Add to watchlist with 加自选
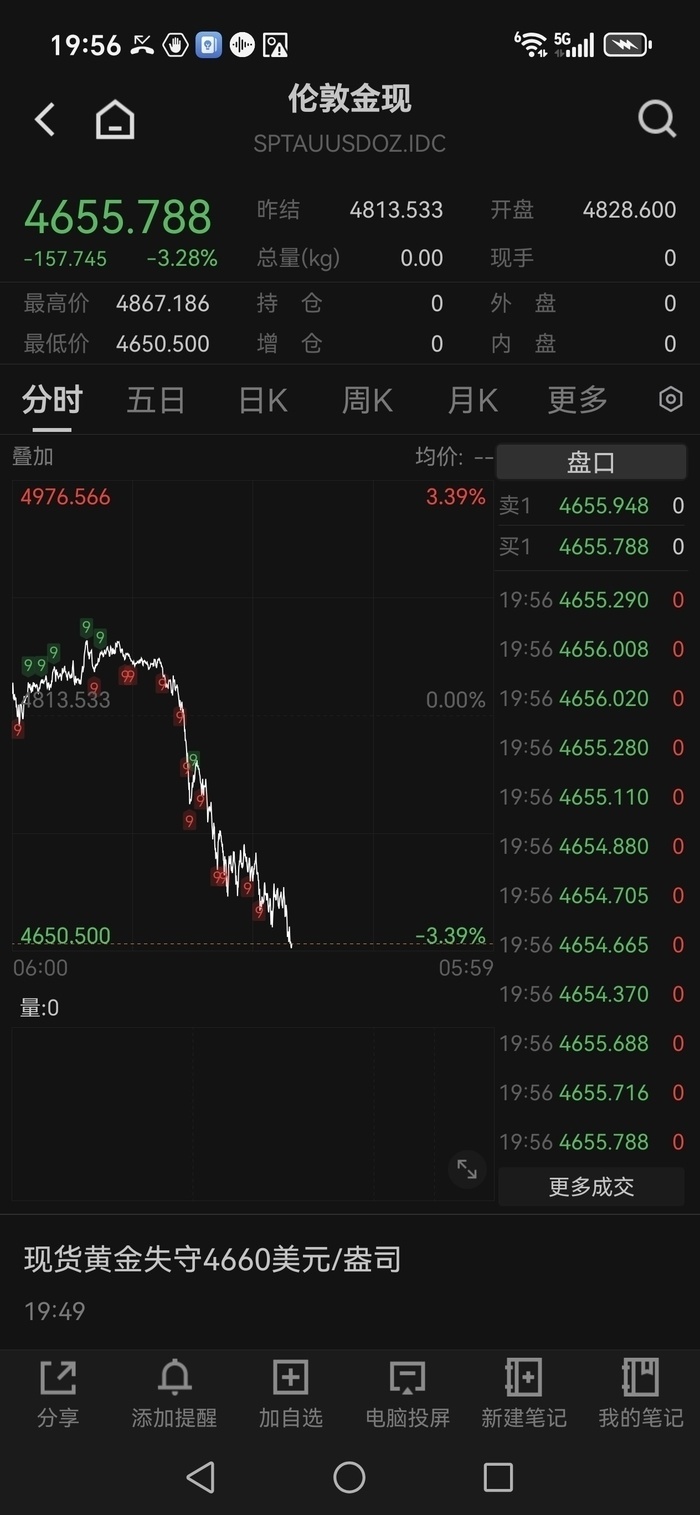 [291, 1393]
